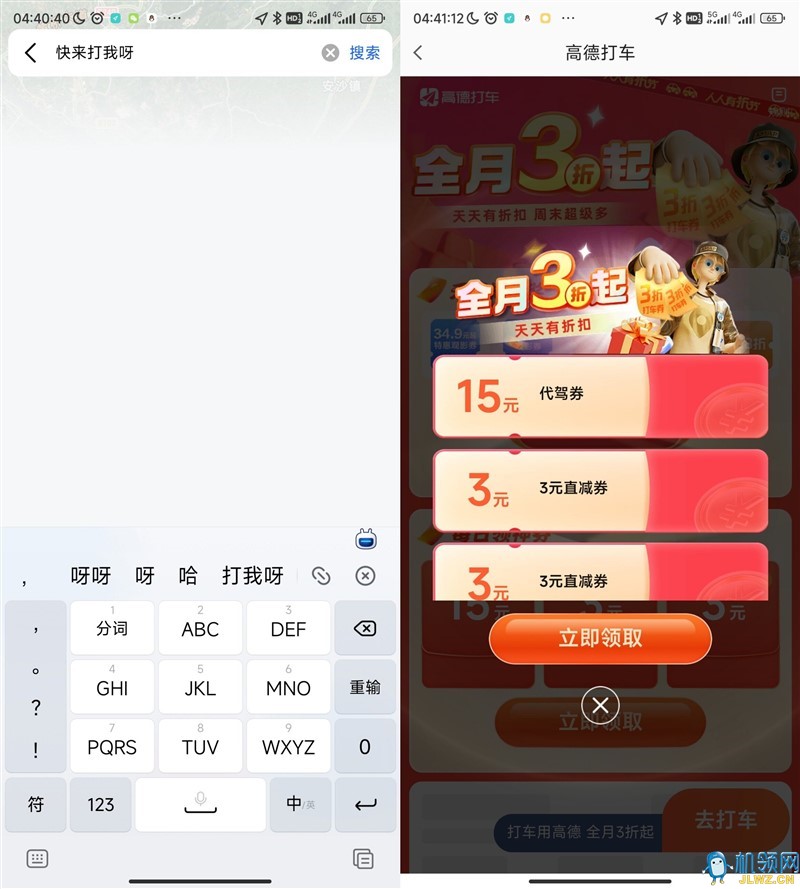Tap the 重输 key
Viewport: 800px width, 889px height.
(365, 687)
